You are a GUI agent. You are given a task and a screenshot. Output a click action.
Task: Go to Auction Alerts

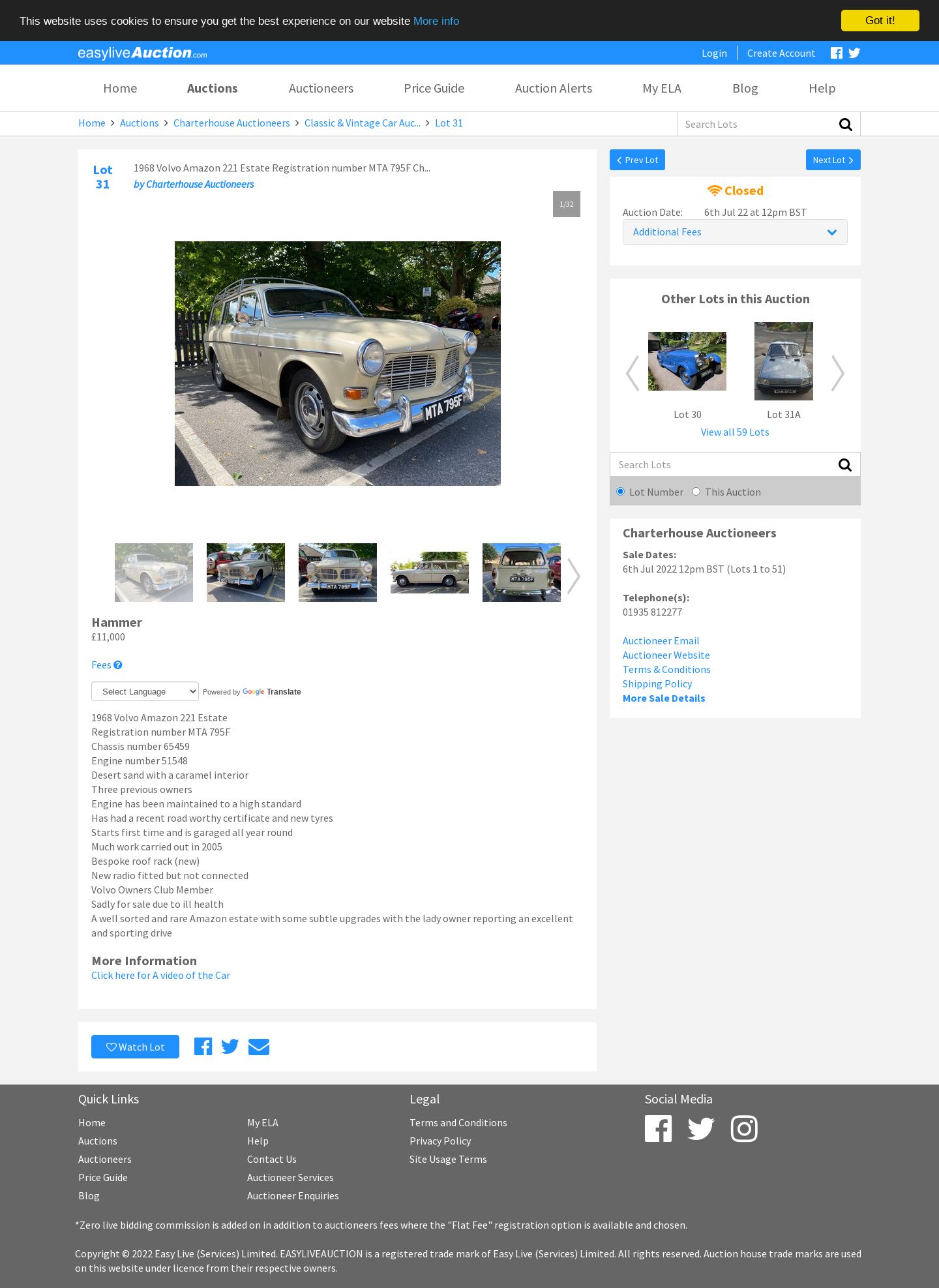(553, 88)
